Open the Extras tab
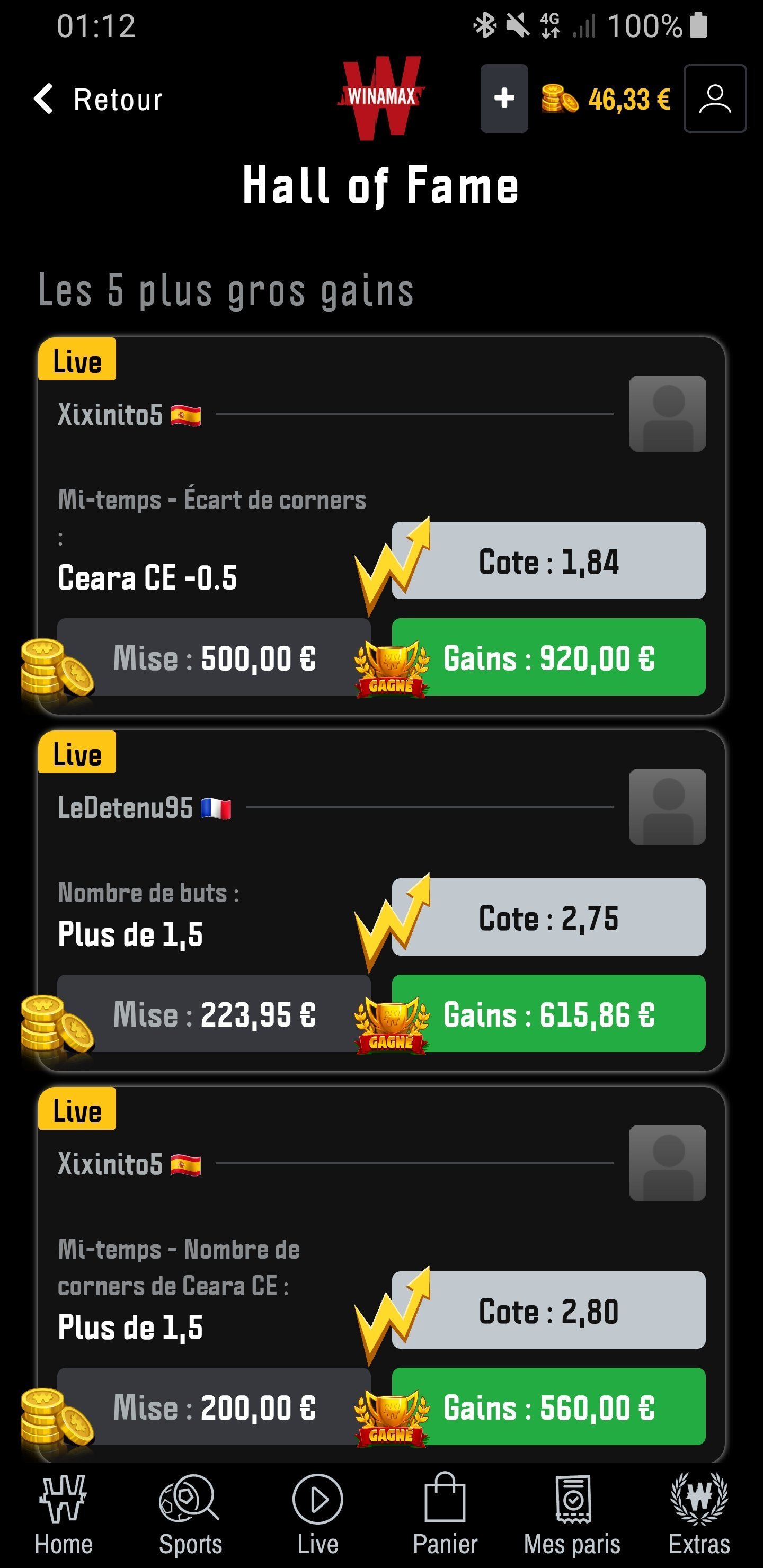This screenshot has width=763, height=1568. point(699,1514)
